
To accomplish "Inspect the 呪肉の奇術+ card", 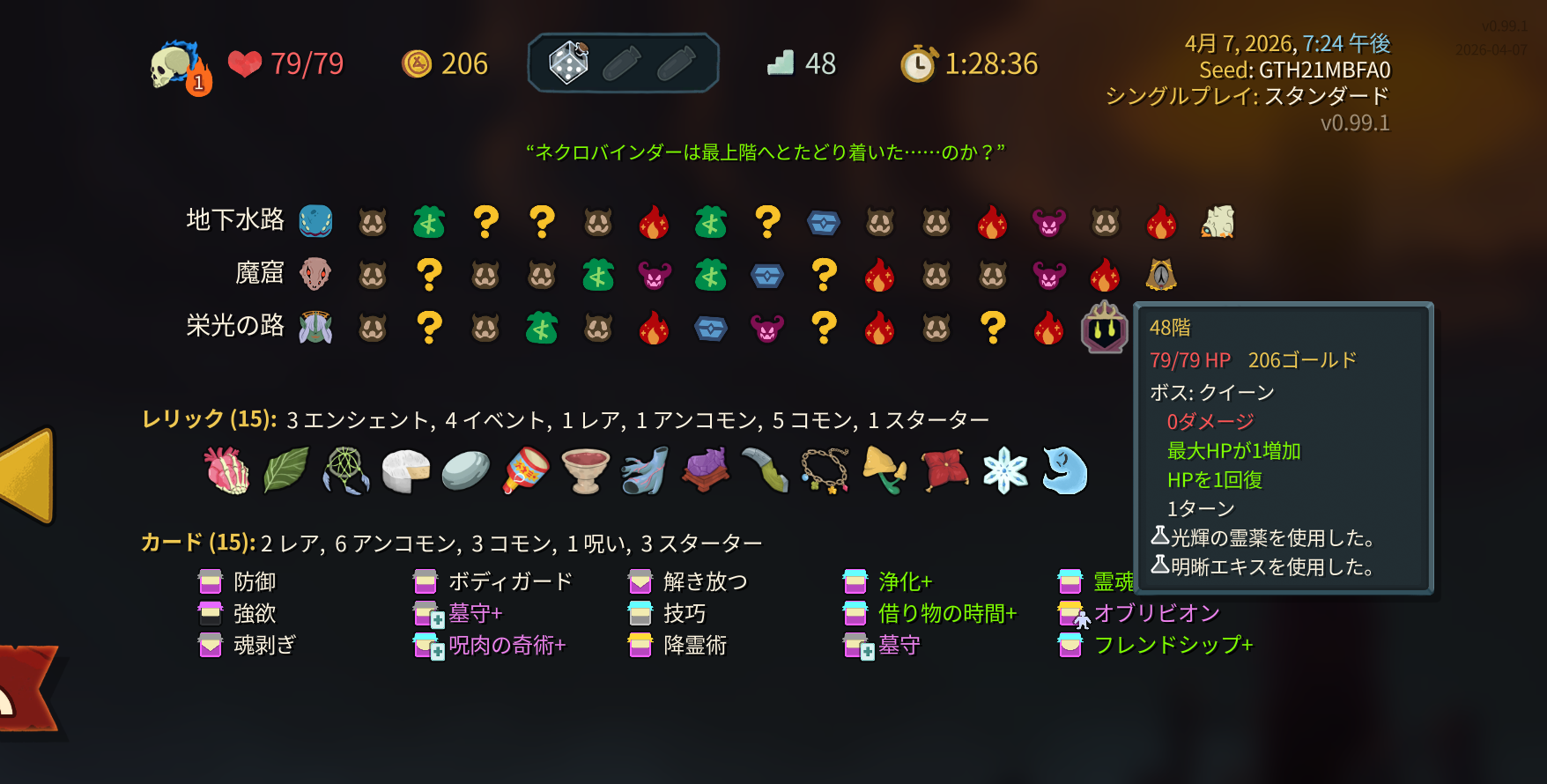I will pyautogui.click(x=489, y=645).
